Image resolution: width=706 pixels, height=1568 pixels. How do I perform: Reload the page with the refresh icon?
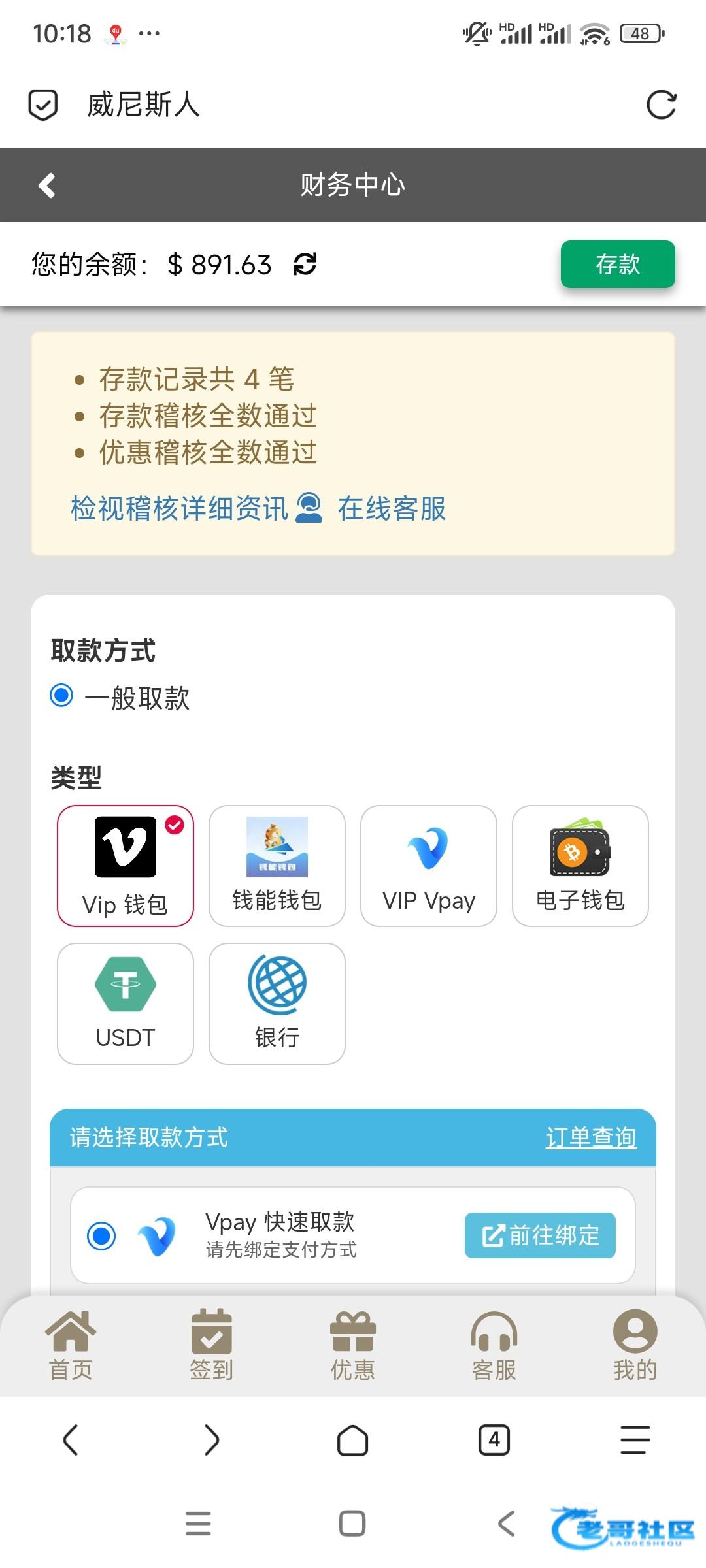pos(661,105)
